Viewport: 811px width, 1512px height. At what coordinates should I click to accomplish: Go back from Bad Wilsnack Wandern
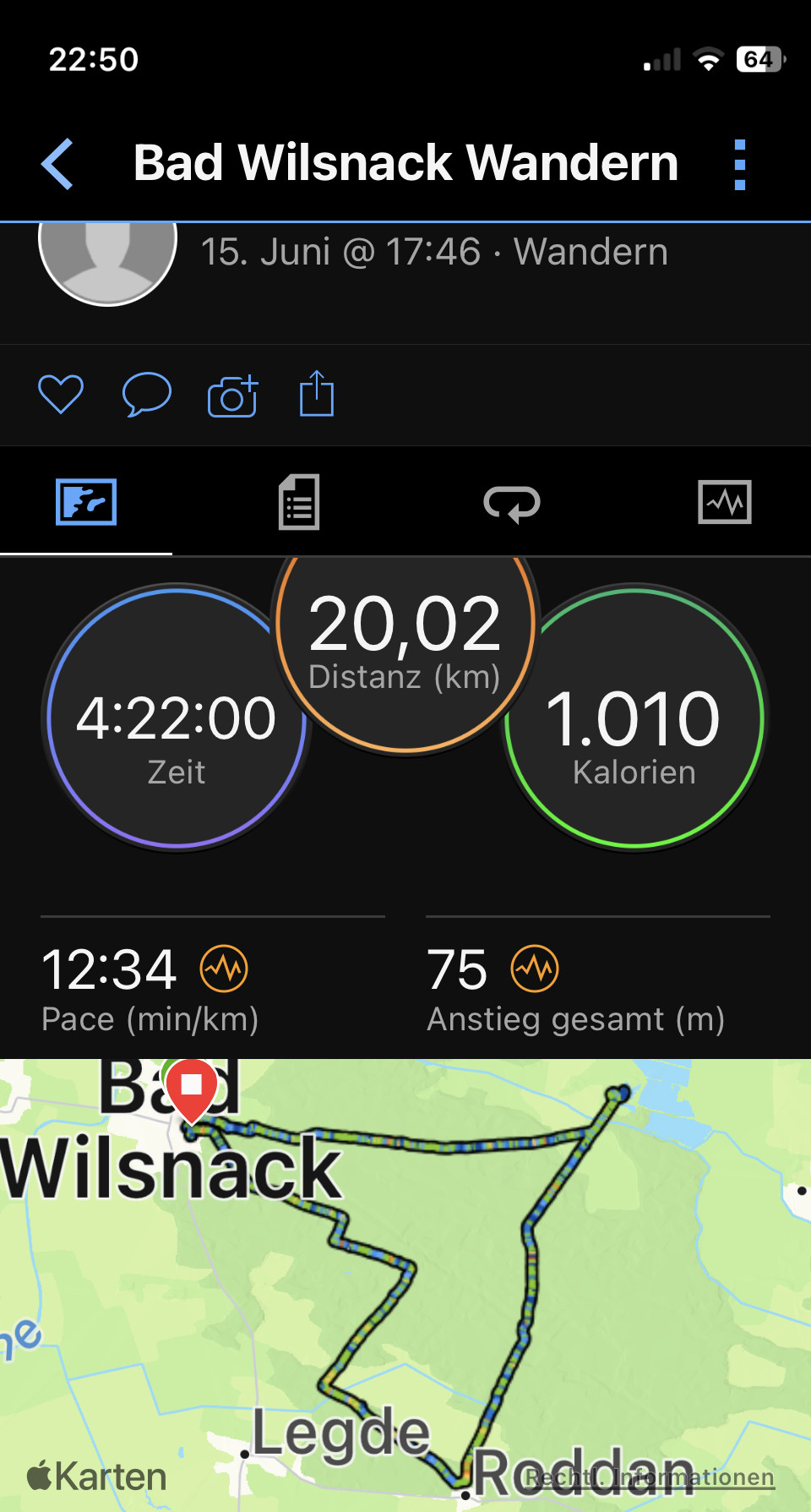pos(57,163)
